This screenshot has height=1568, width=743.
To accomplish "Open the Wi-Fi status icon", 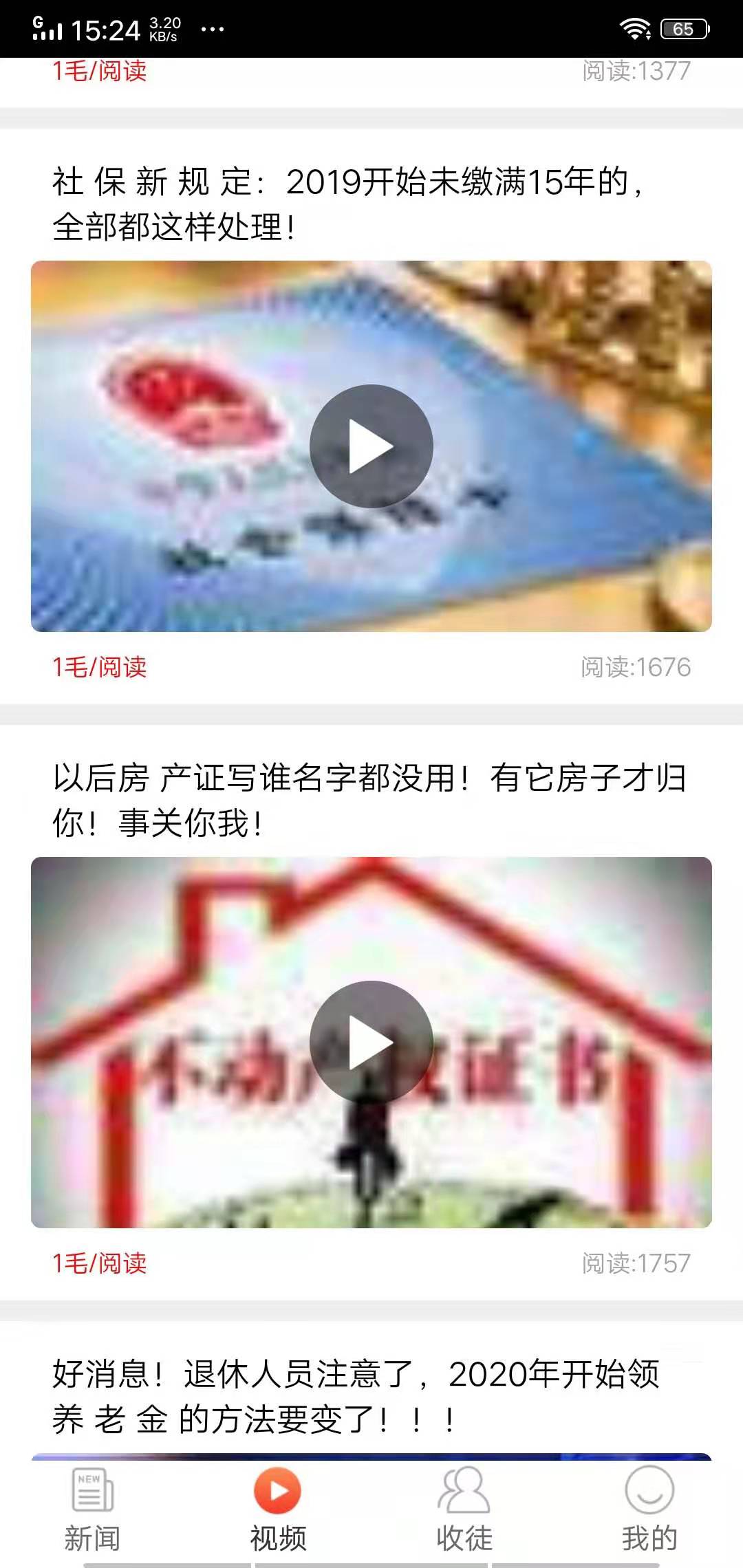I will click(x=635, y=28).
